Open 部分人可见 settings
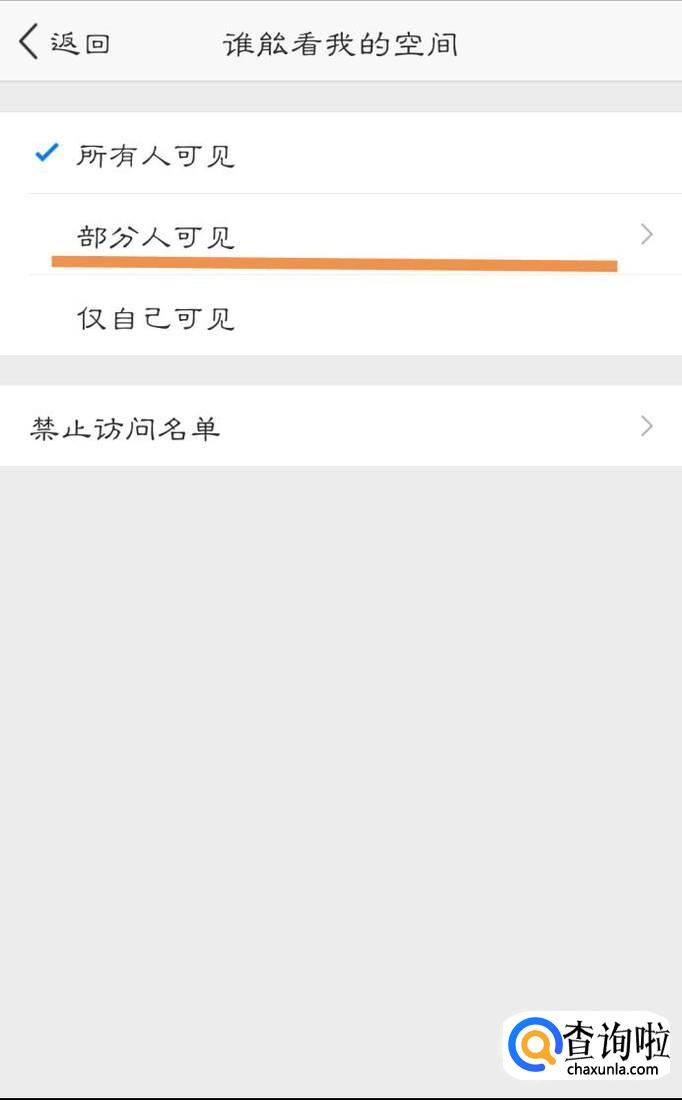 point(340,236)
